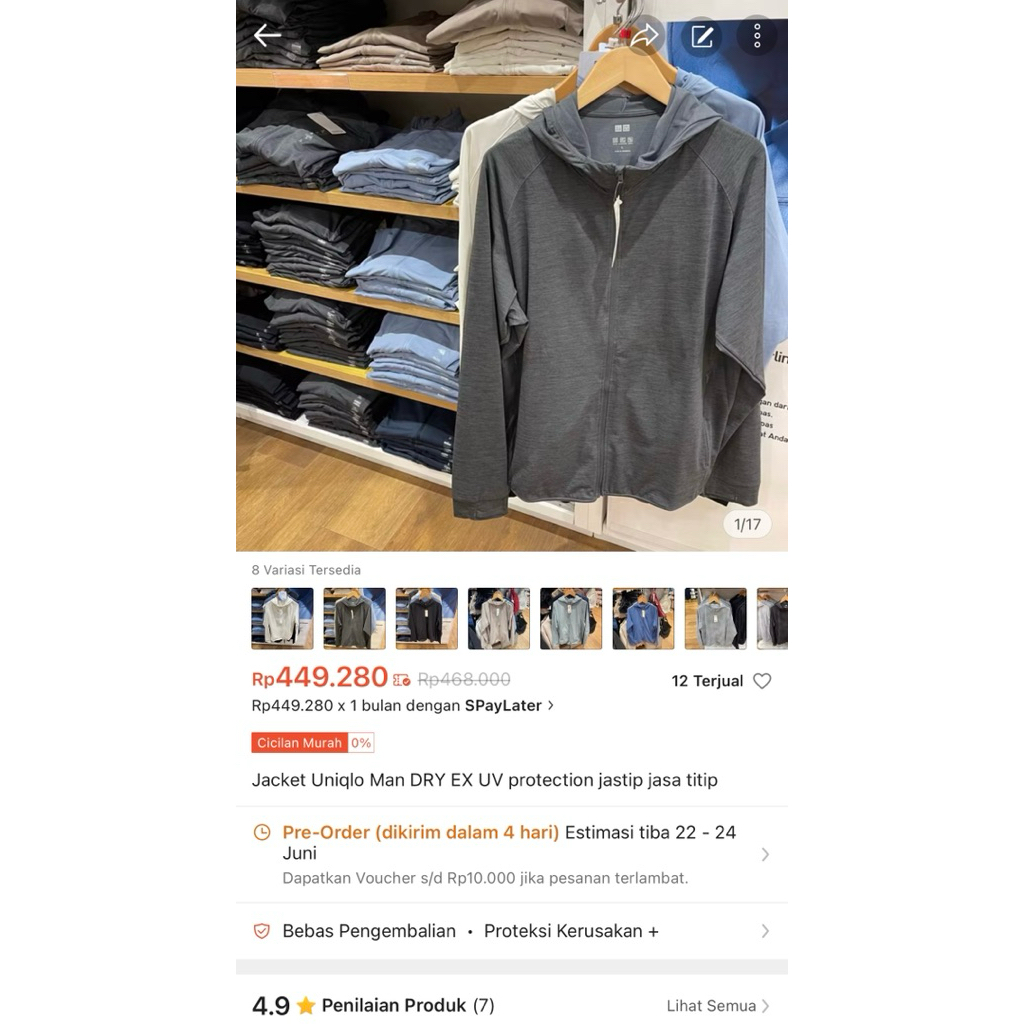The image size is (1024, 1024).
Task: Open SPayLater installment details
Action: (x=509, y=706)
